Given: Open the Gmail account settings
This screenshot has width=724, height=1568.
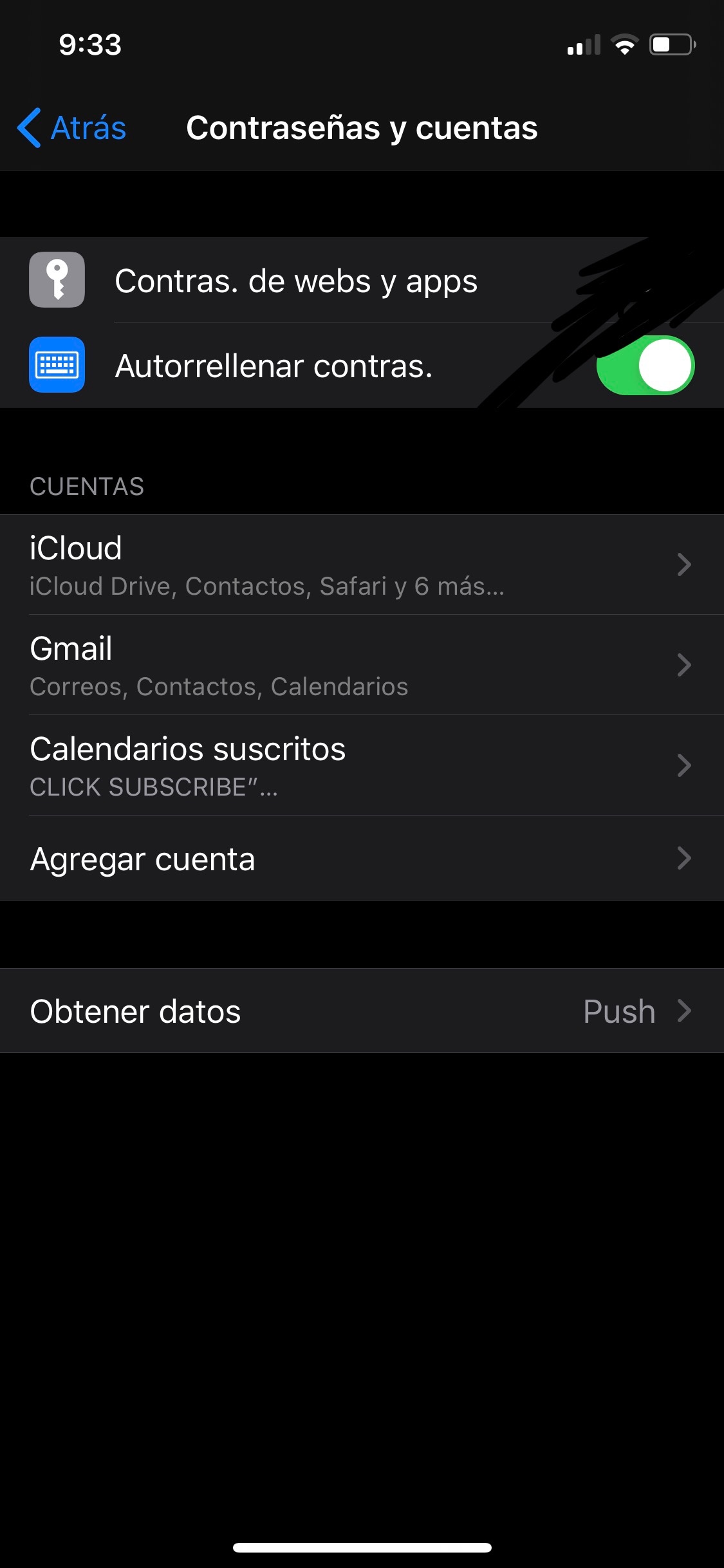Looking at the screenshot, I should coord(362,665).
